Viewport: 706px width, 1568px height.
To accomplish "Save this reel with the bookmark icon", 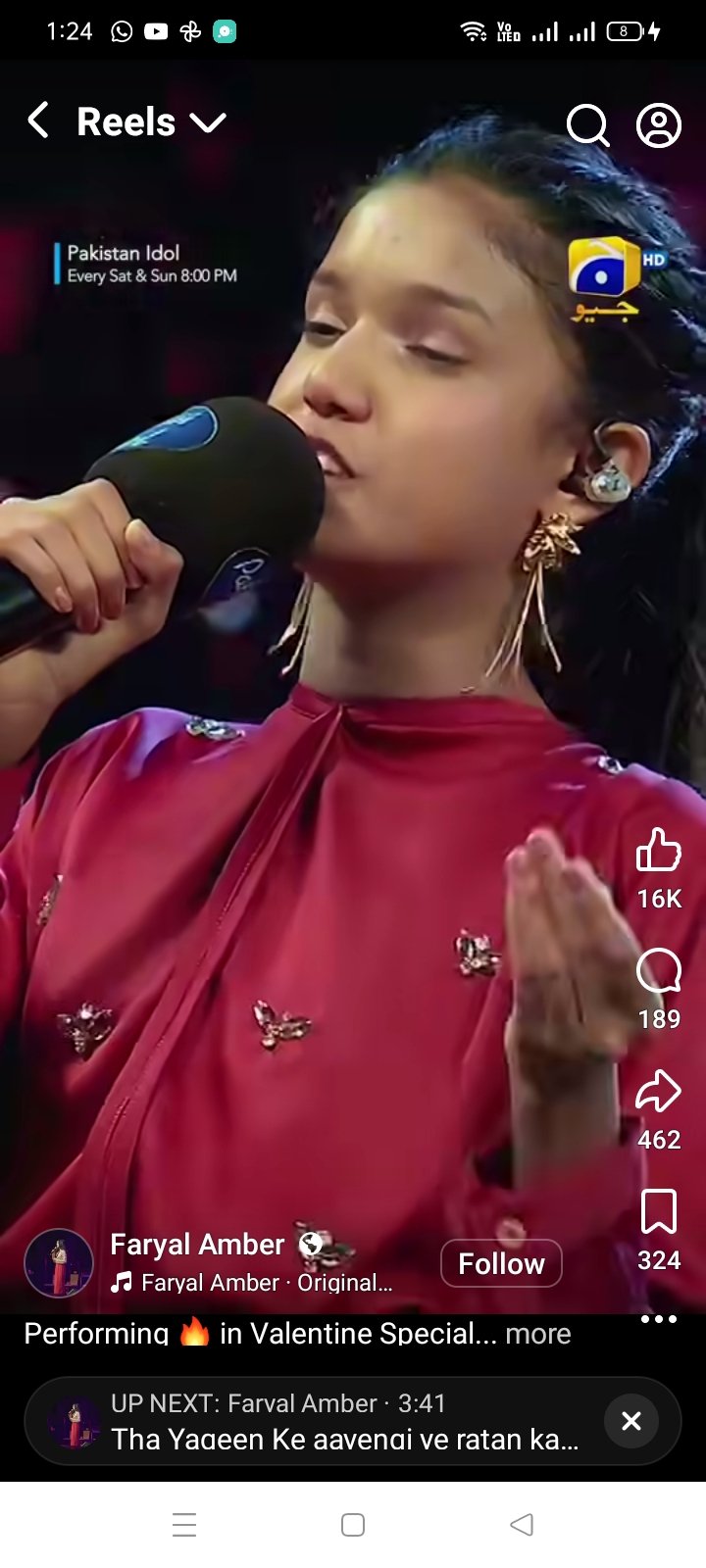I will pos(658,1212).
